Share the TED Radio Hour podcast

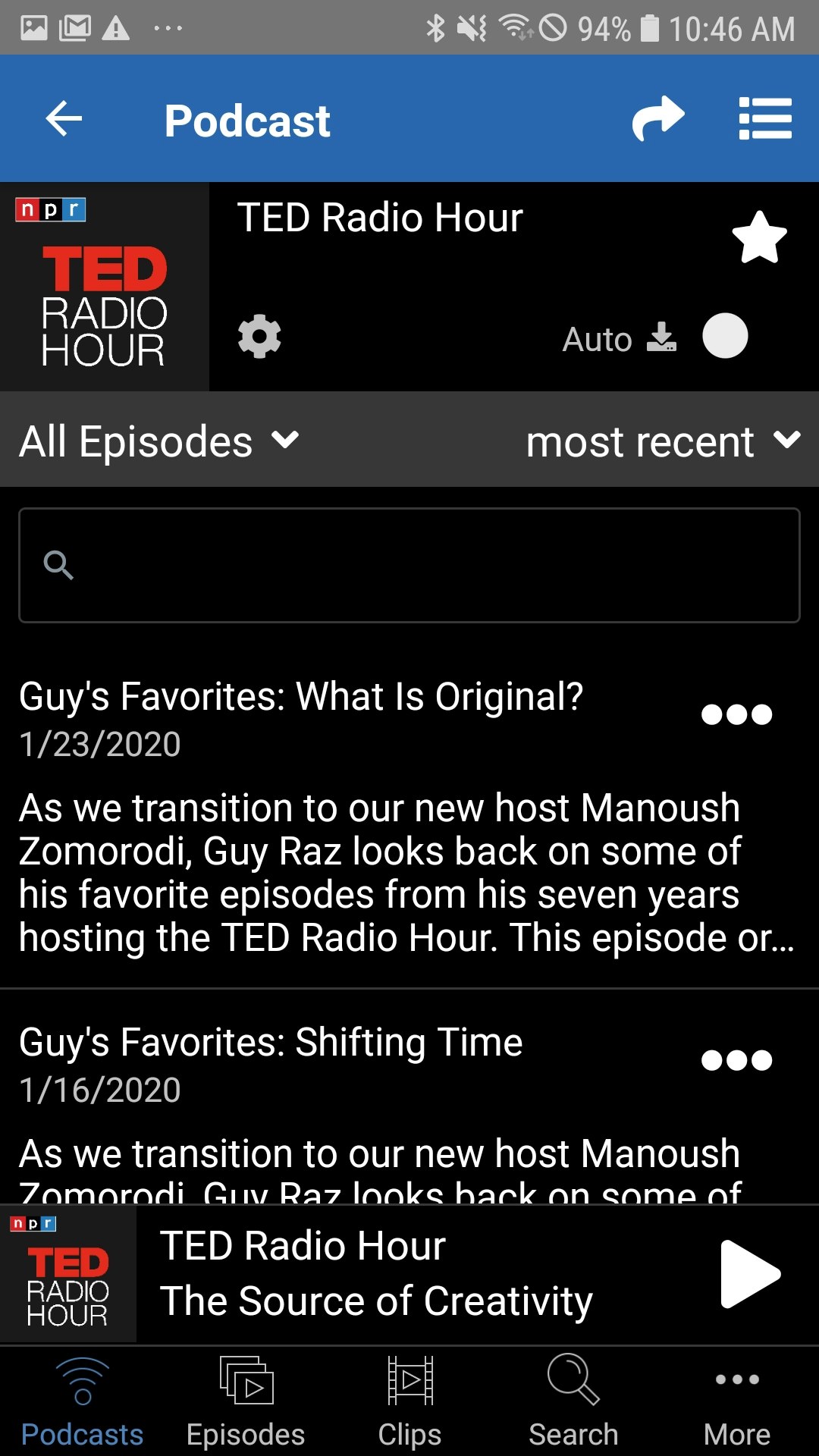[x=657, y=118]
